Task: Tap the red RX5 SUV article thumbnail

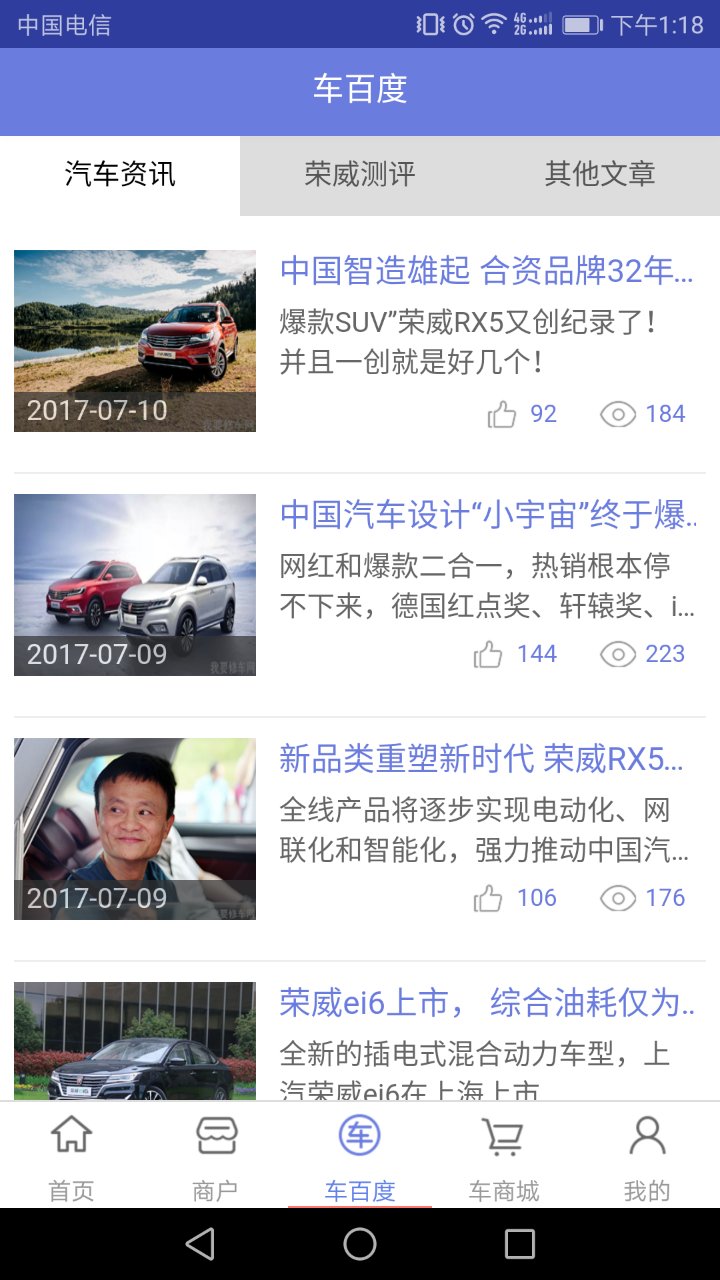Action: tap(135, 341)
